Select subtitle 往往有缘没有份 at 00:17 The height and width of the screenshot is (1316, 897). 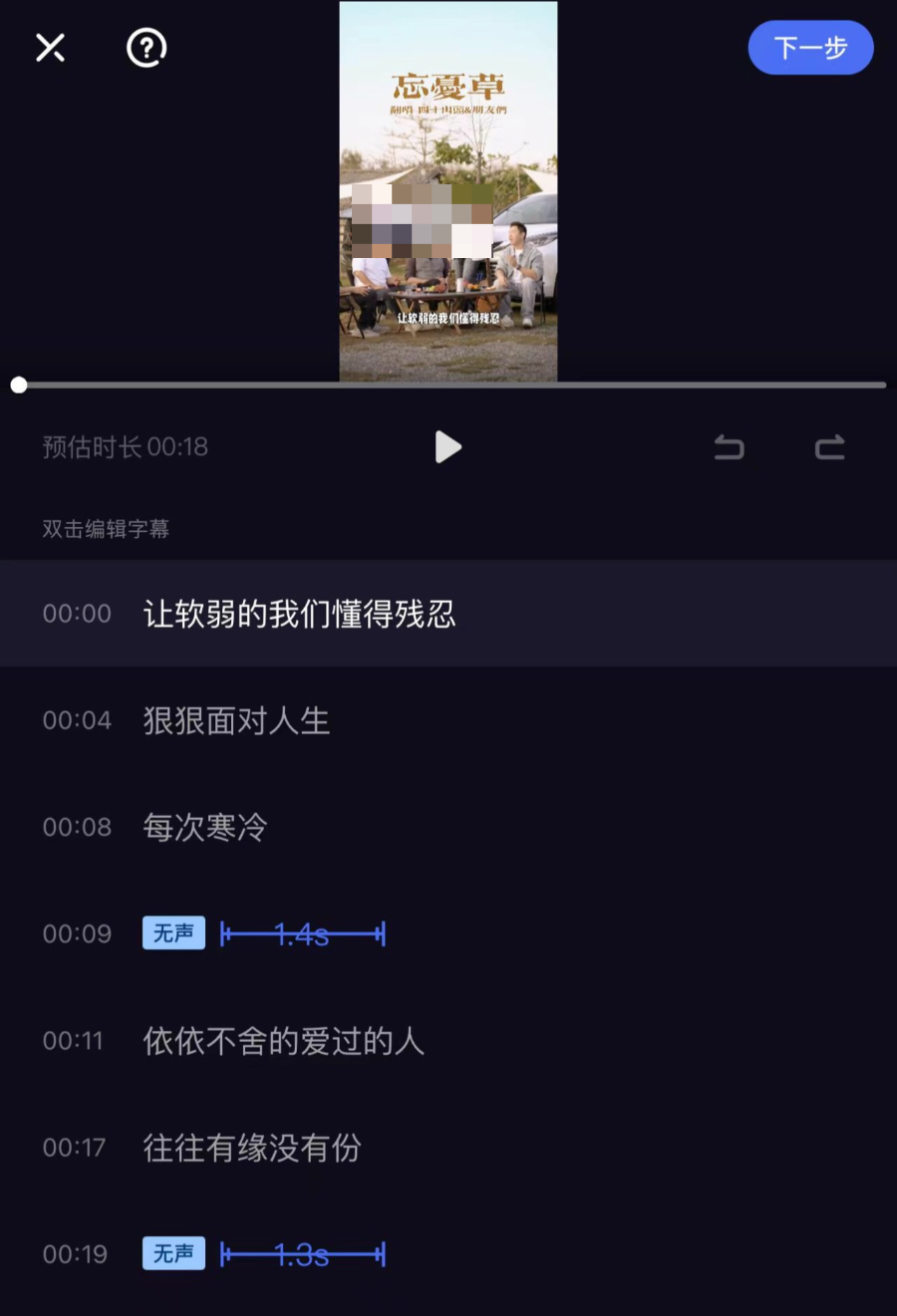coord(252,1148)
